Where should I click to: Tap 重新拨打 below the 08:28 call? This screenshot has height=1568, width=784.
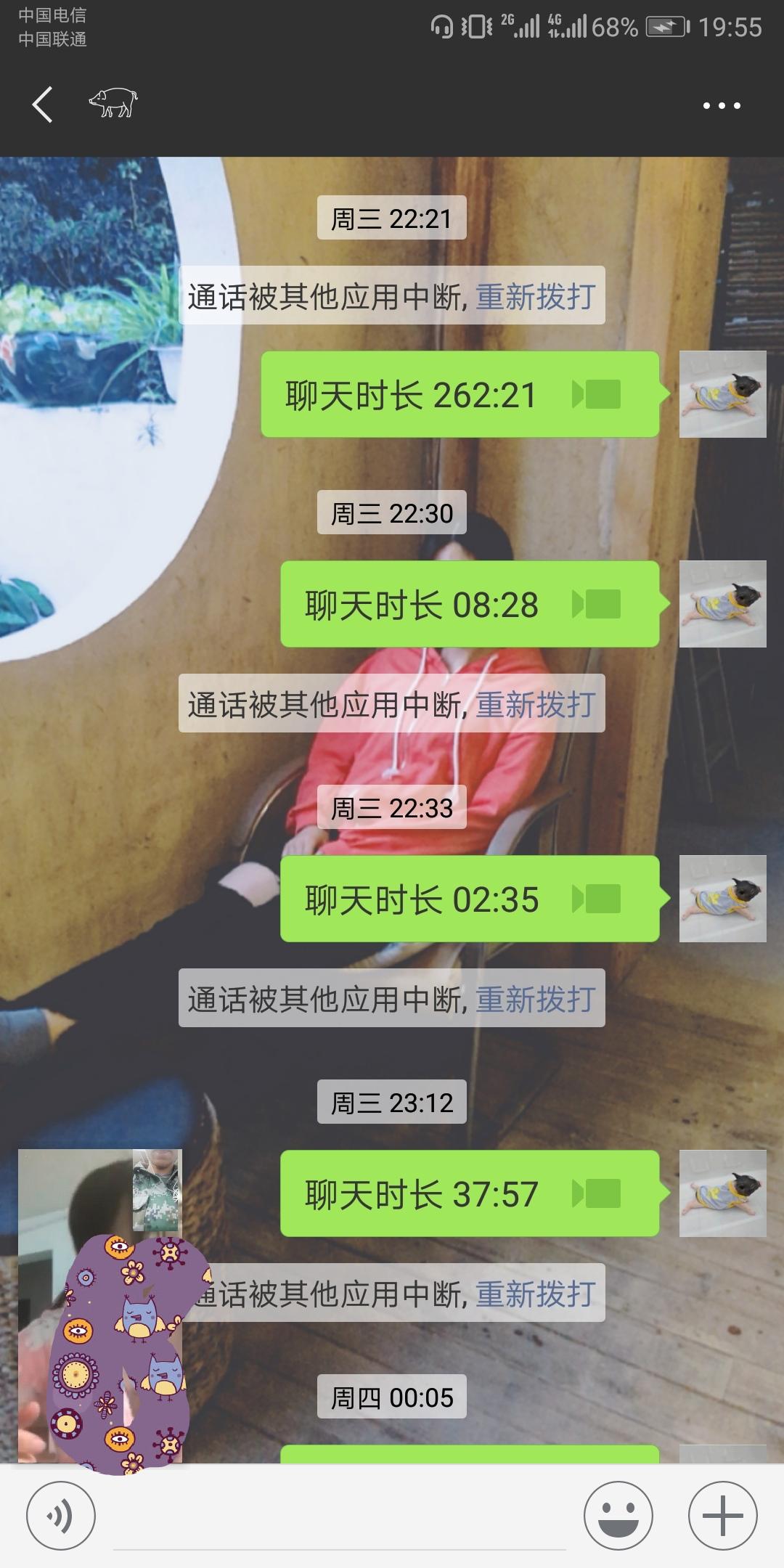pyautogui.click(x=536, y=704)
